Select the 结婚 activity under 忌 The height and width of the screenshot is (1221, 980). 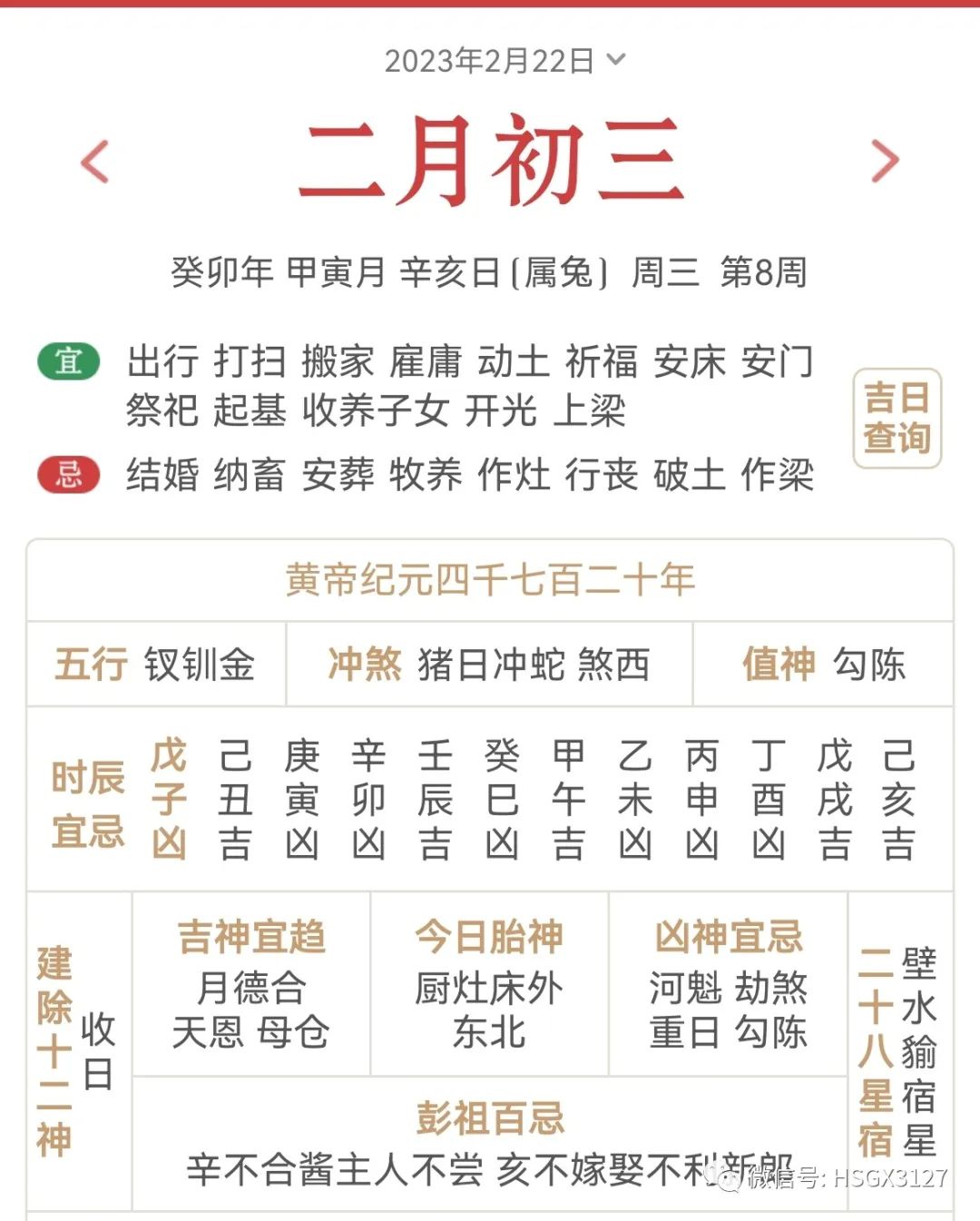click(164, 474)
